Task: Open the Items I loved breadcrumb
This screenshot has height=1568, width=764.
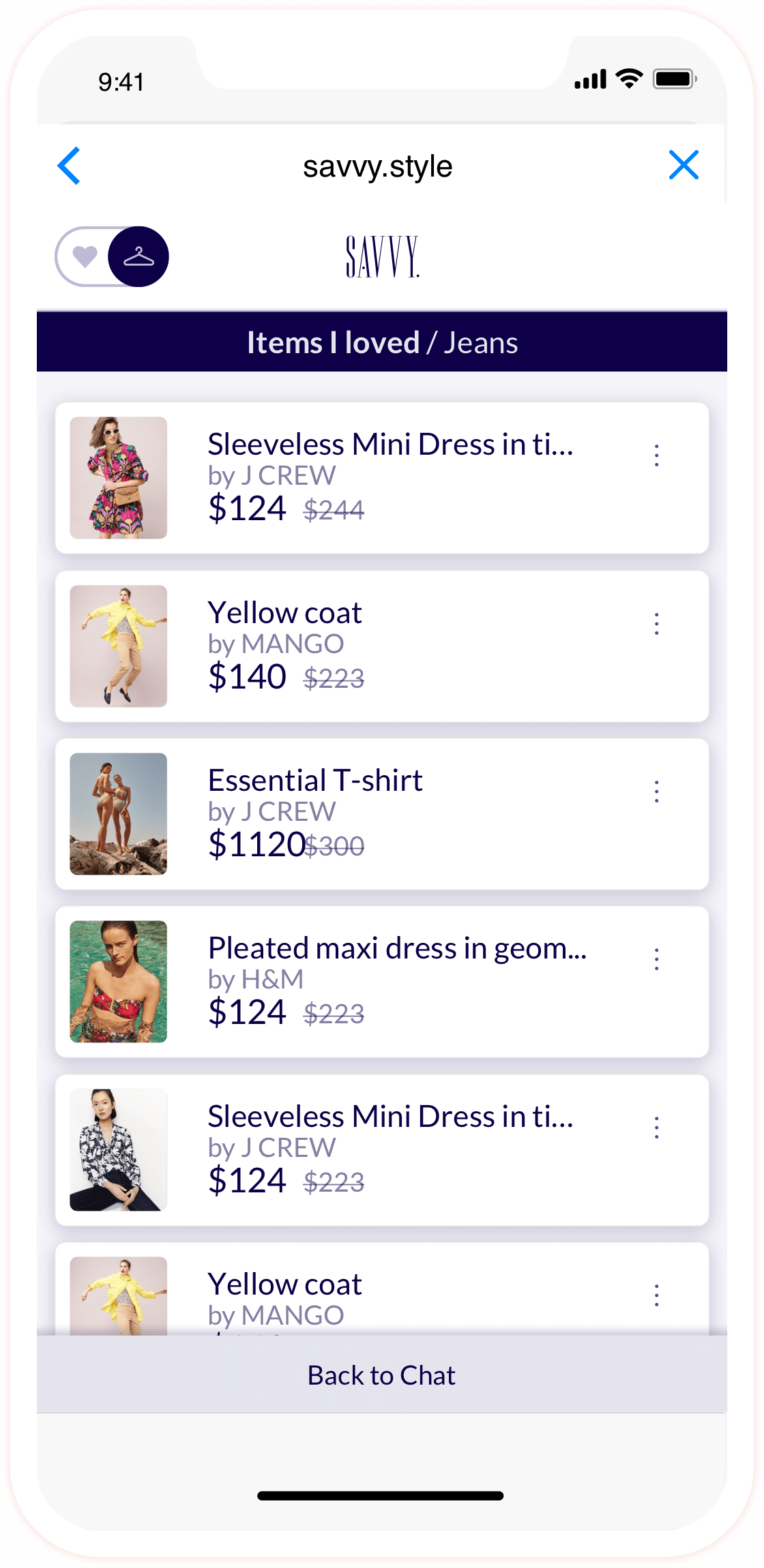Action: pos(333,343)
